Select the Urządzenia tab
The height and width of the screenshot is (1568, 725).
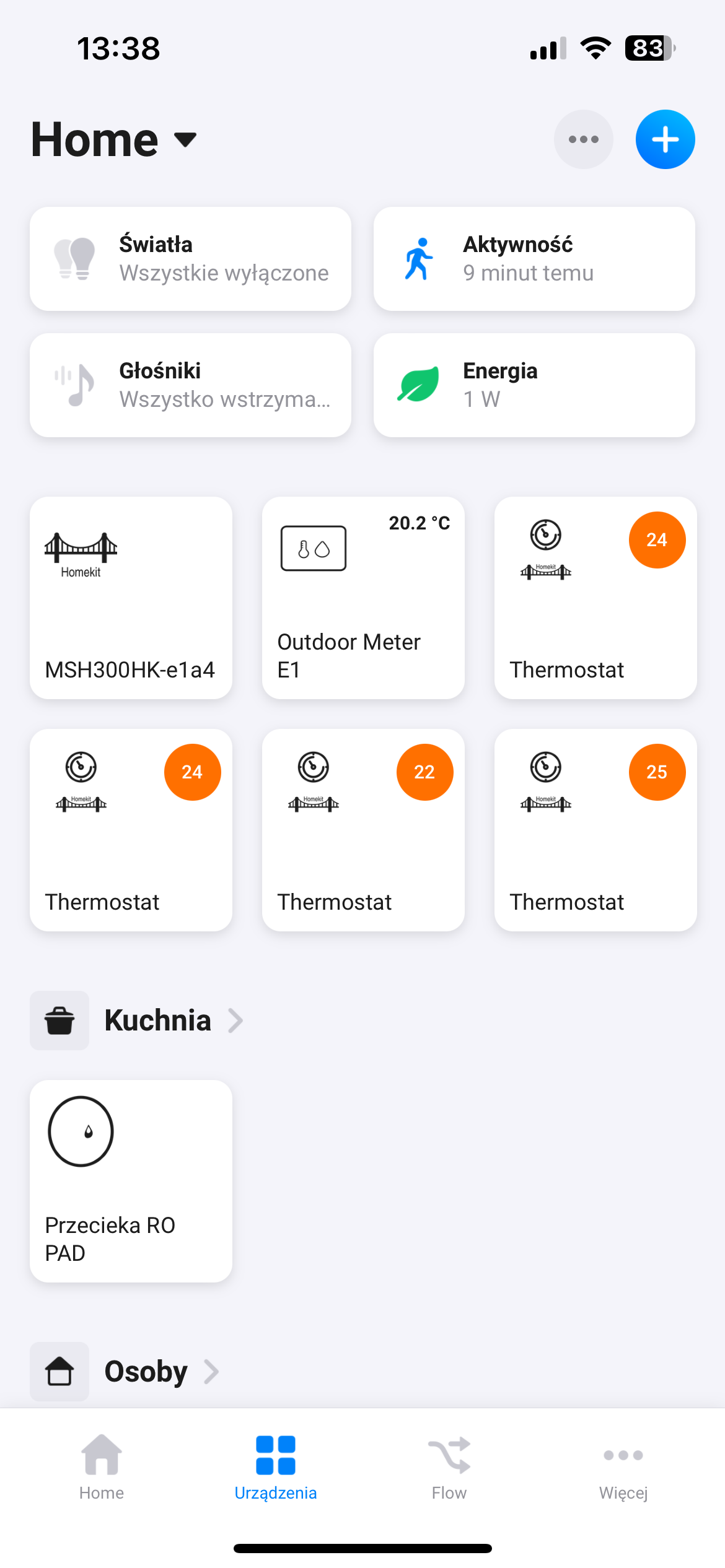click(x=276, y=1468)
